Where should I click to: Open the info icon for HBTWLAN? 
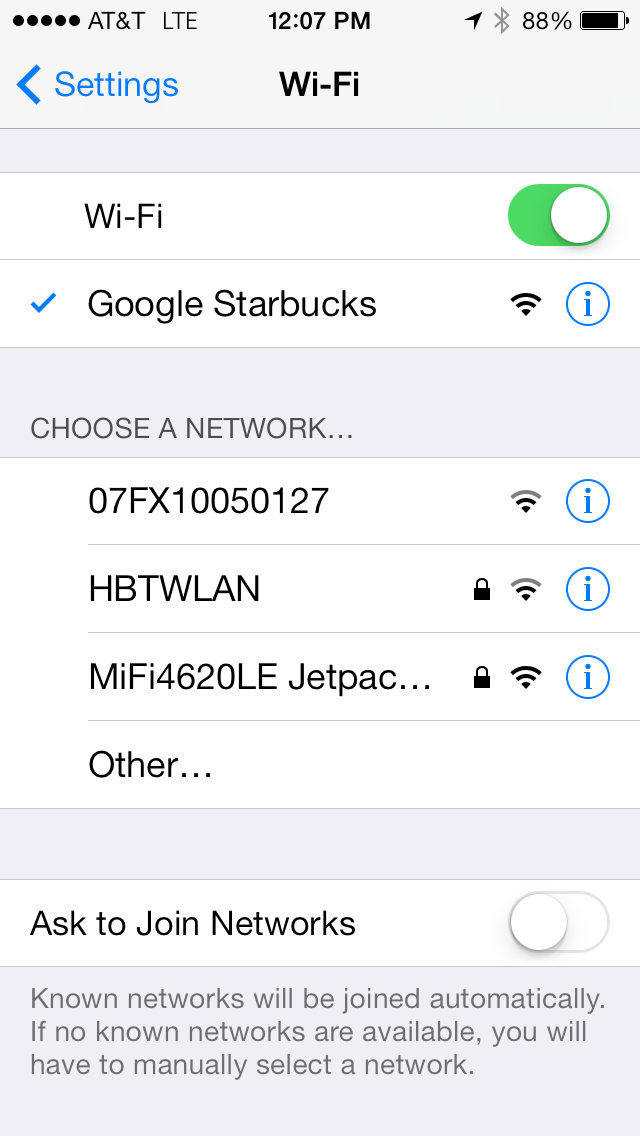click(x=587, y=589)
